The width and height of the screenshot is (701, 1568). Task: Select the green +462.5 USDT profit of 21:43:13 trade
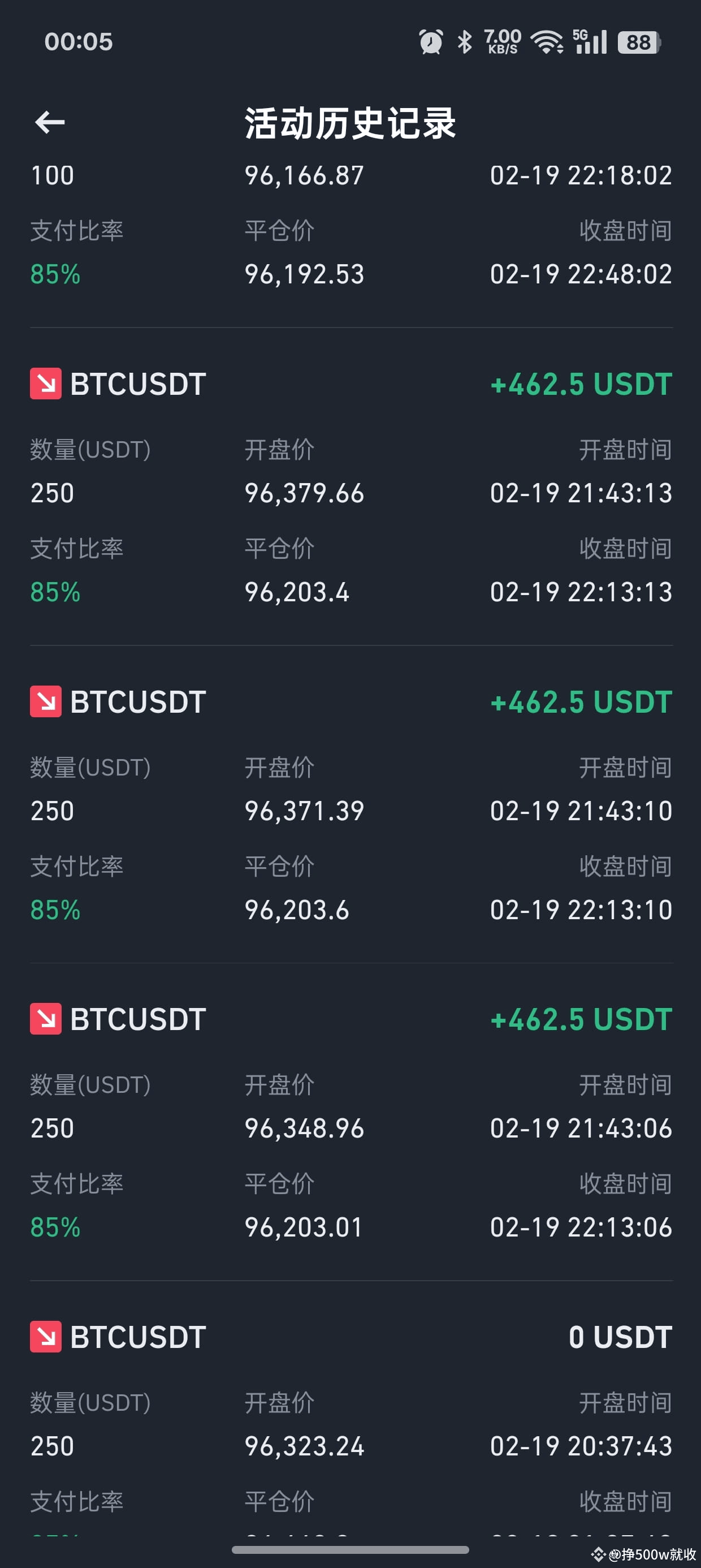click(x=581, y=384)
